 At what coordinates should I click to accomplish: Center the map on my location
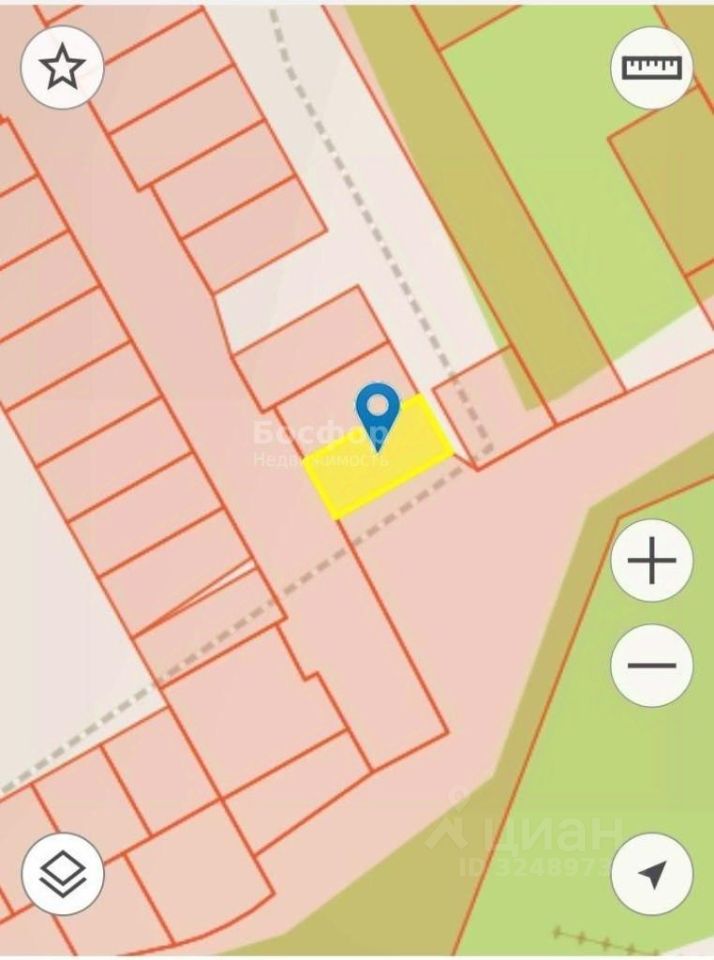coord(651,874)
